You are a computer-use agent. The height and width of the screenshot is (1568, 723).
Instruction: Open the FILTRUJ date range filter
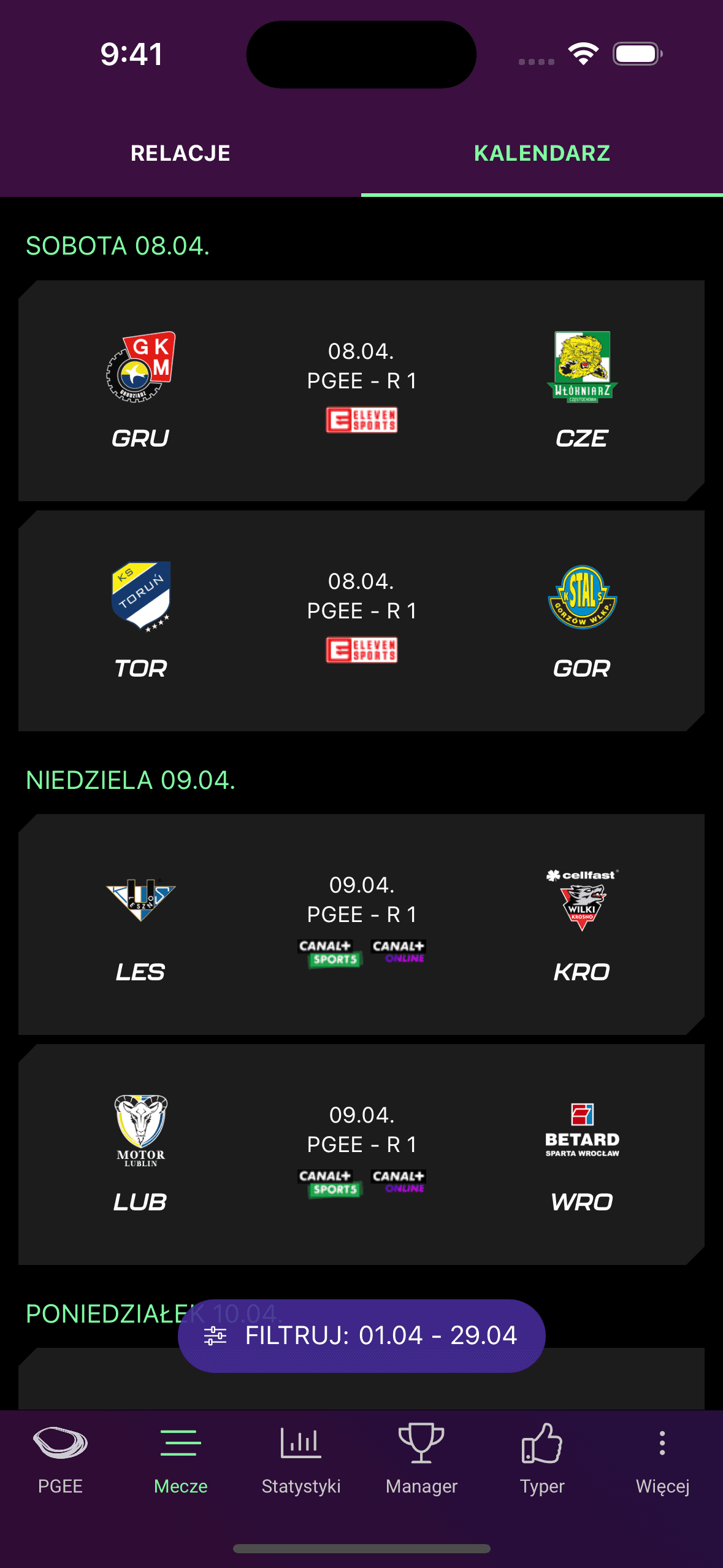click(x=361, y=1335)
